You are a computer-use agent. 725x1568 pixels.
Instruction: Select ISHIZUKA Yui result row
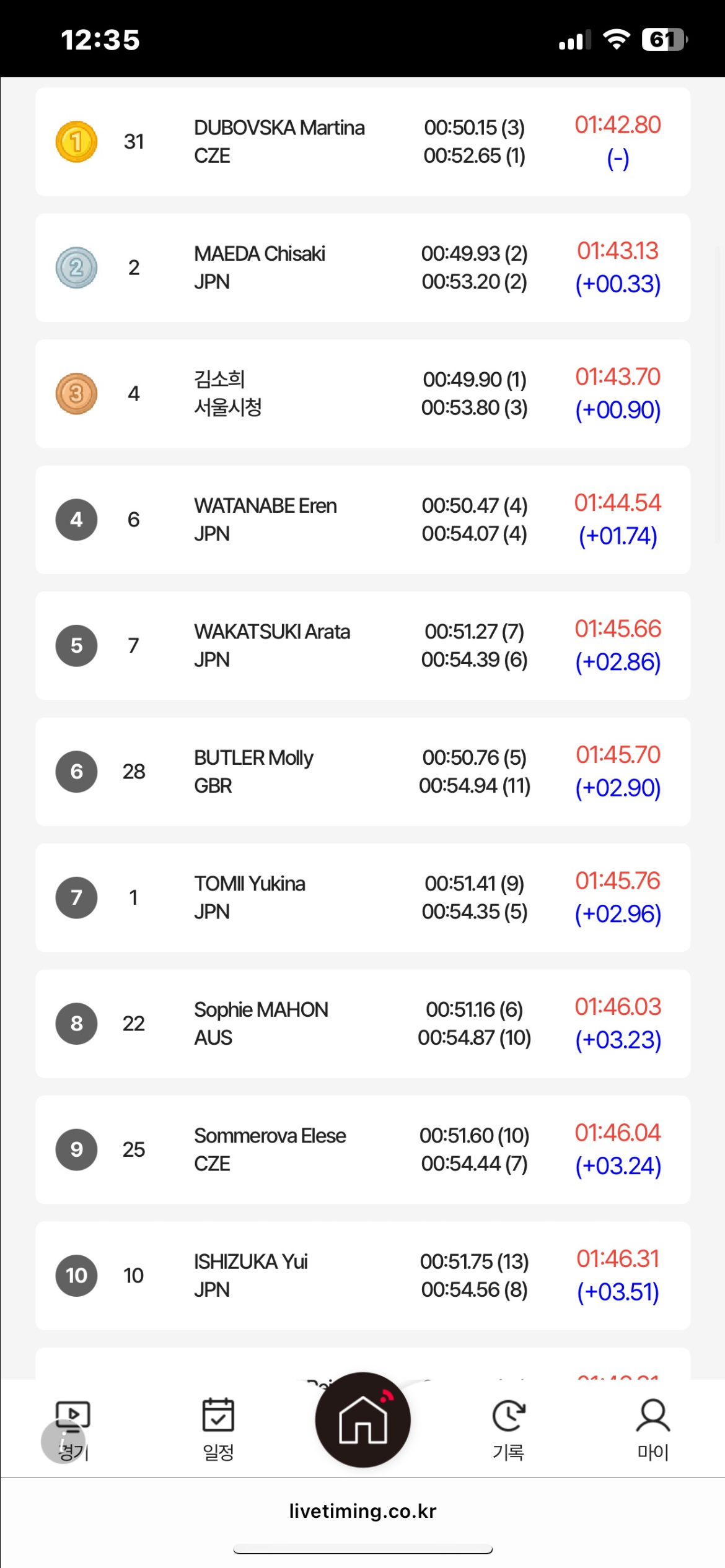pos(362,1276)
